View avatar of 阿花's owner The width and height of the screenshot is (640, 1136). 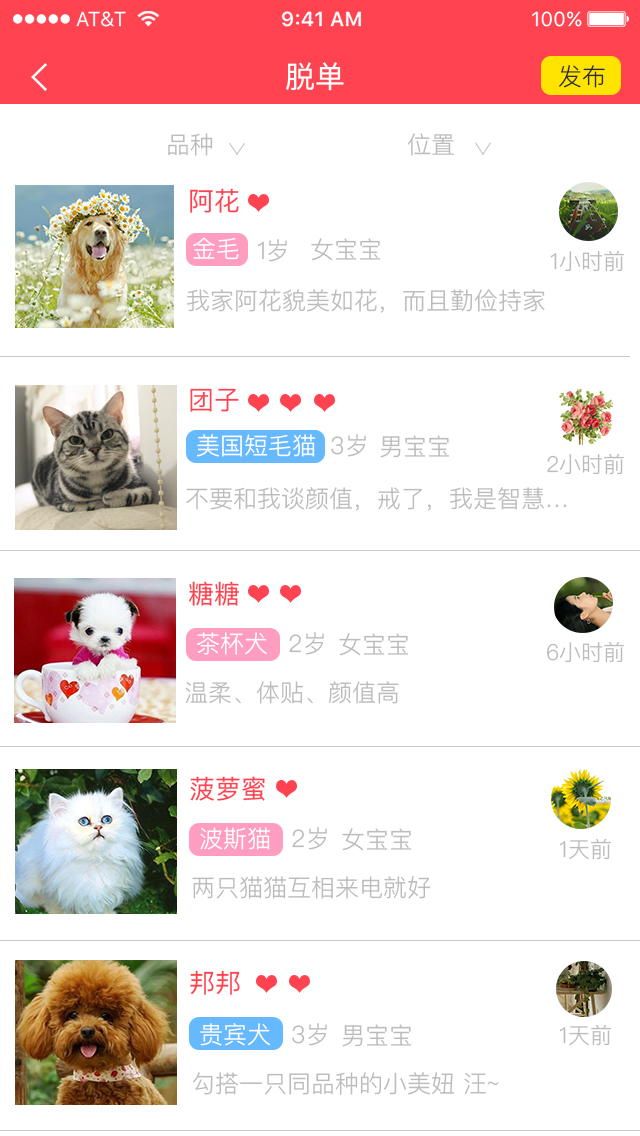coord(588,212)
